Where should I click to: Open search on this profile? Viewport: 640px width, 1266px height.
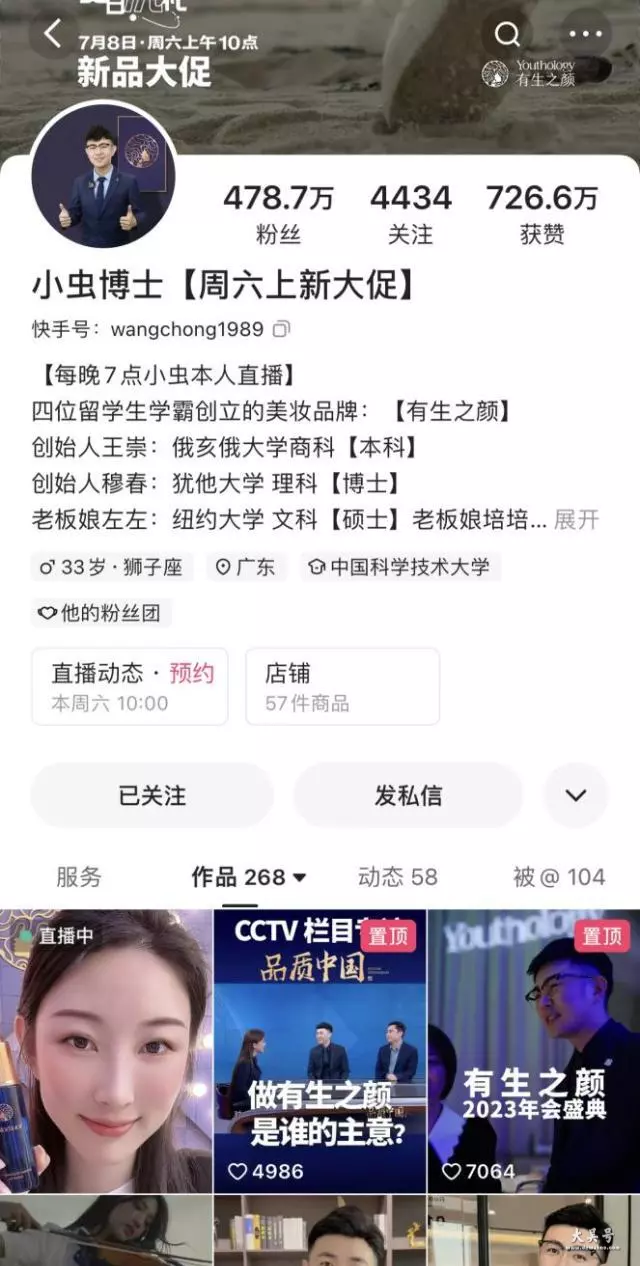point(508,34)
